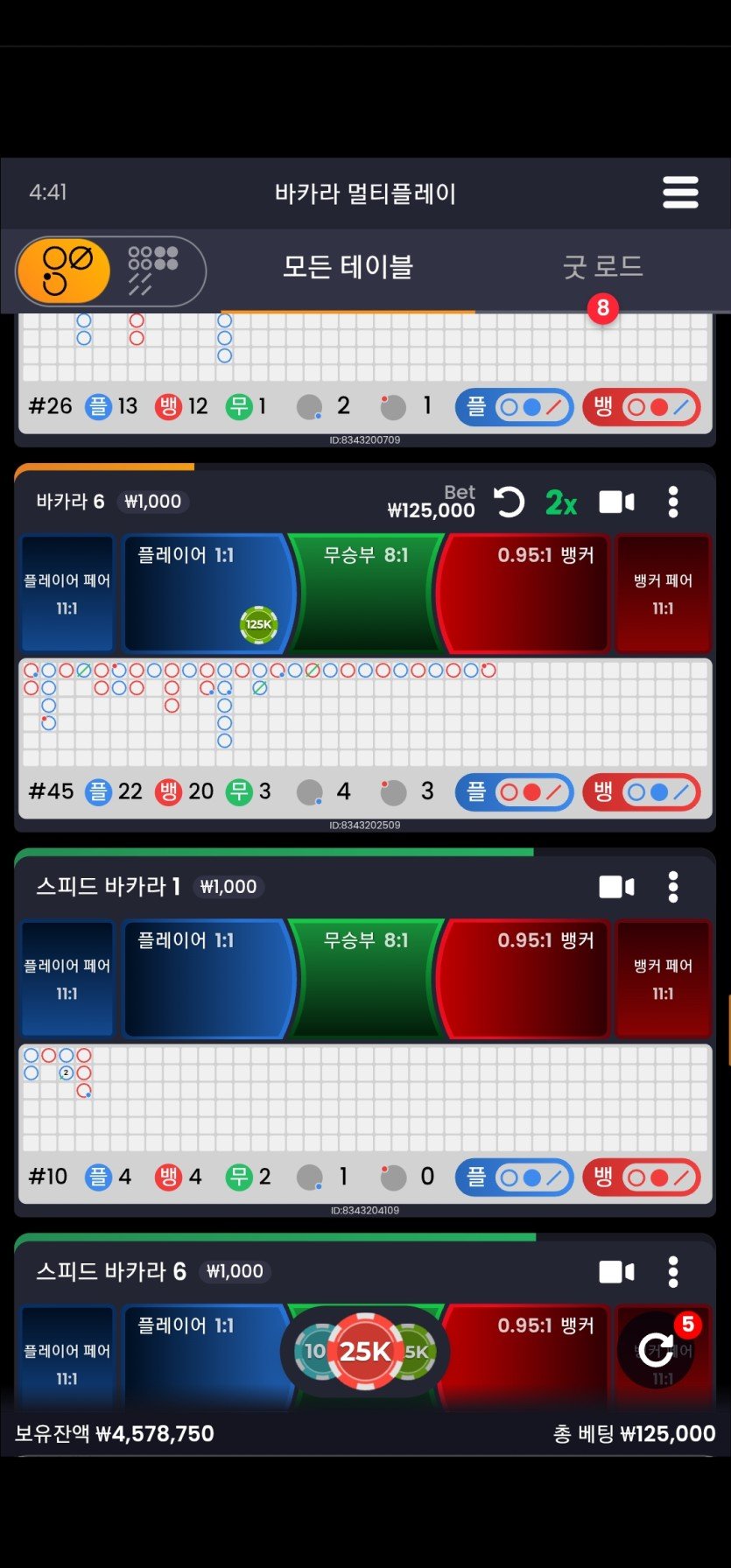Tap the repeat bet button with badge 5
Screen dimensions: 731x1568
pyautogui.click(x=657, y=1349)
